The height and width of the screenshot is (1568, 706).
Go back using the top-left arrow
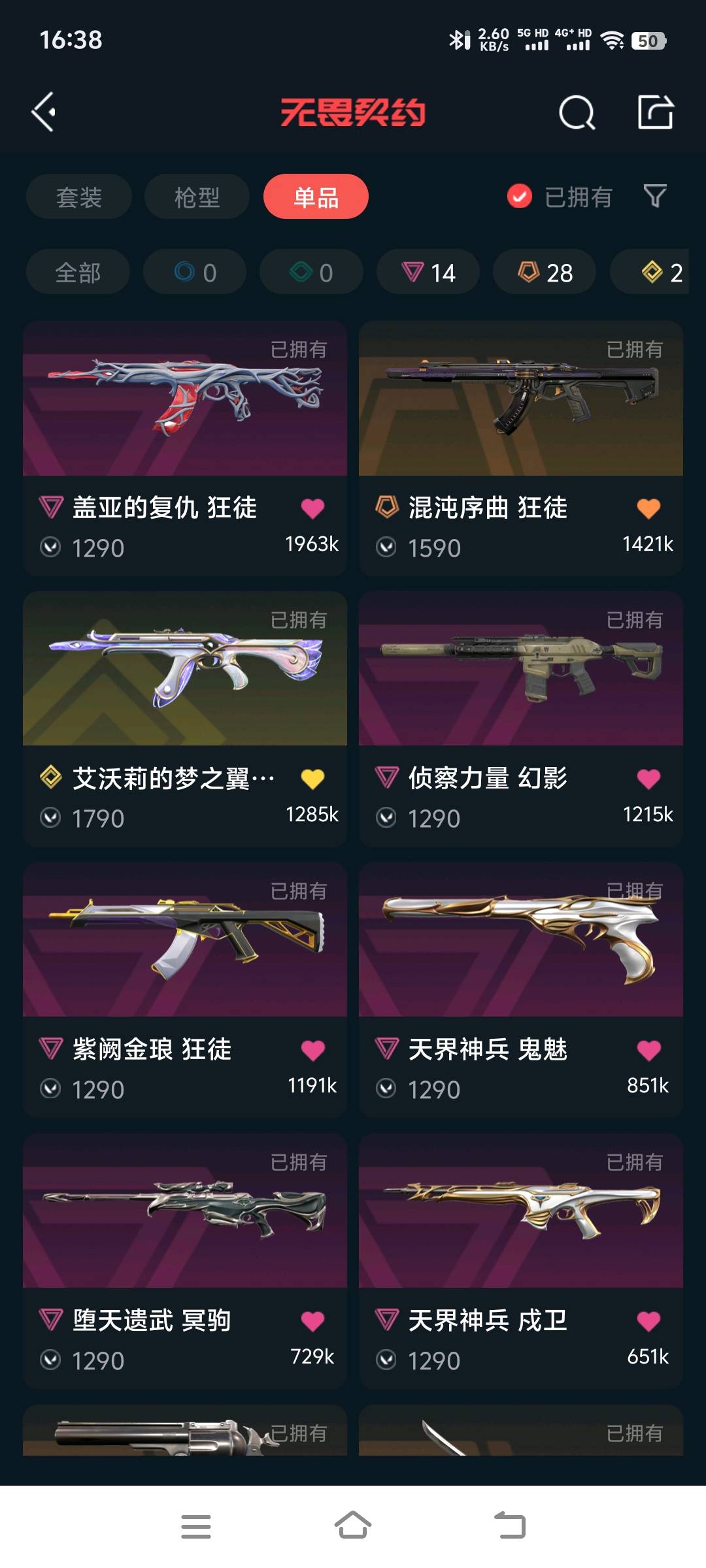(x=44, y=112)
